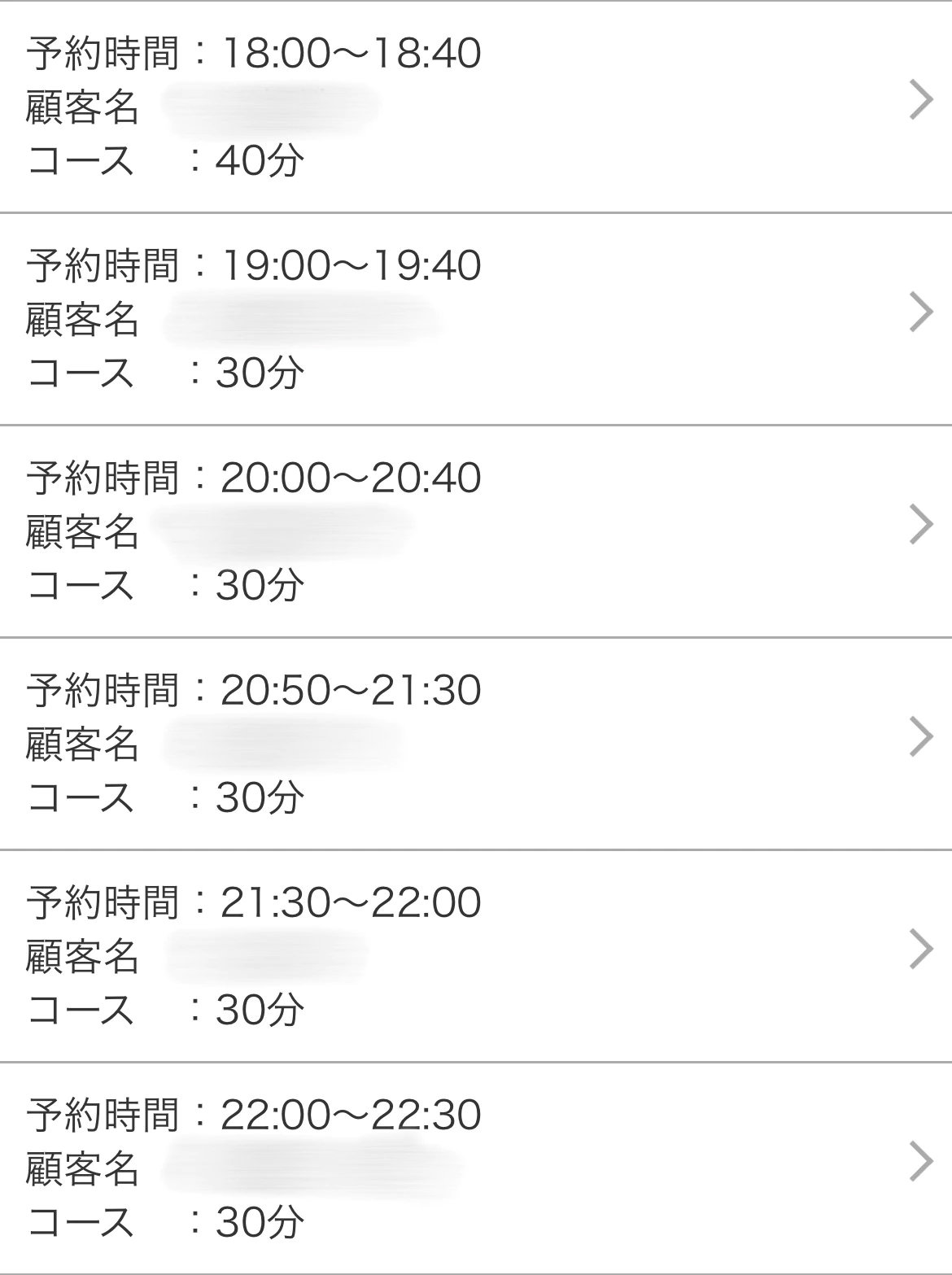Select the 20:00～20:40 reservation row
Viewport: 952px width, 1275px height.
tap(476, 531)
